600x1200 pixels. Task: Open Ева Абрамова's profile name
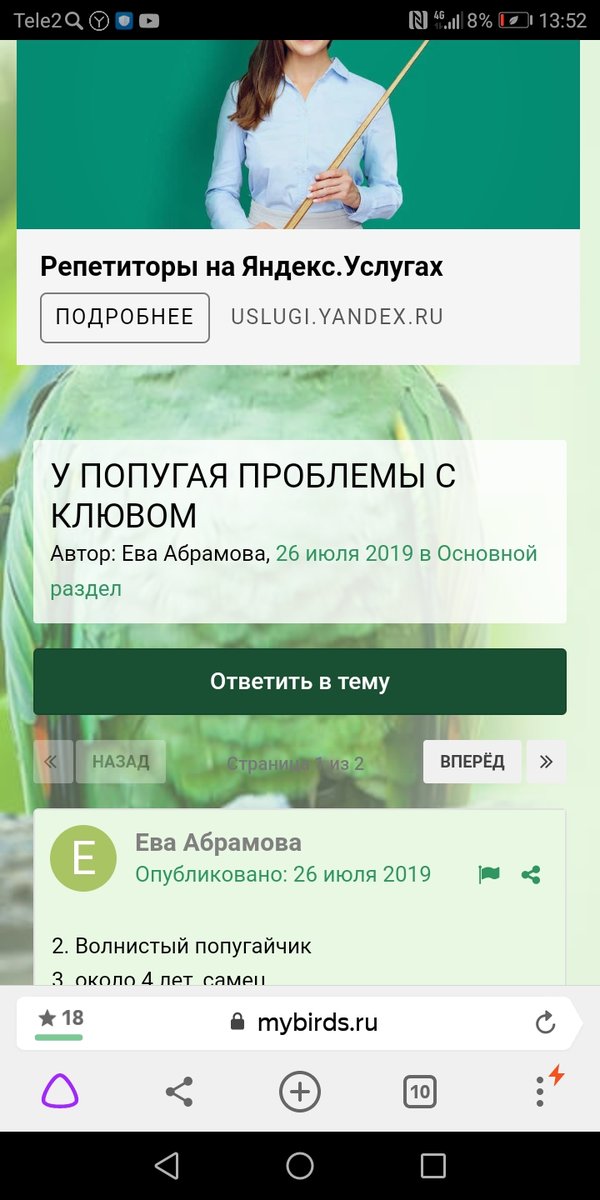pos(218,843)
